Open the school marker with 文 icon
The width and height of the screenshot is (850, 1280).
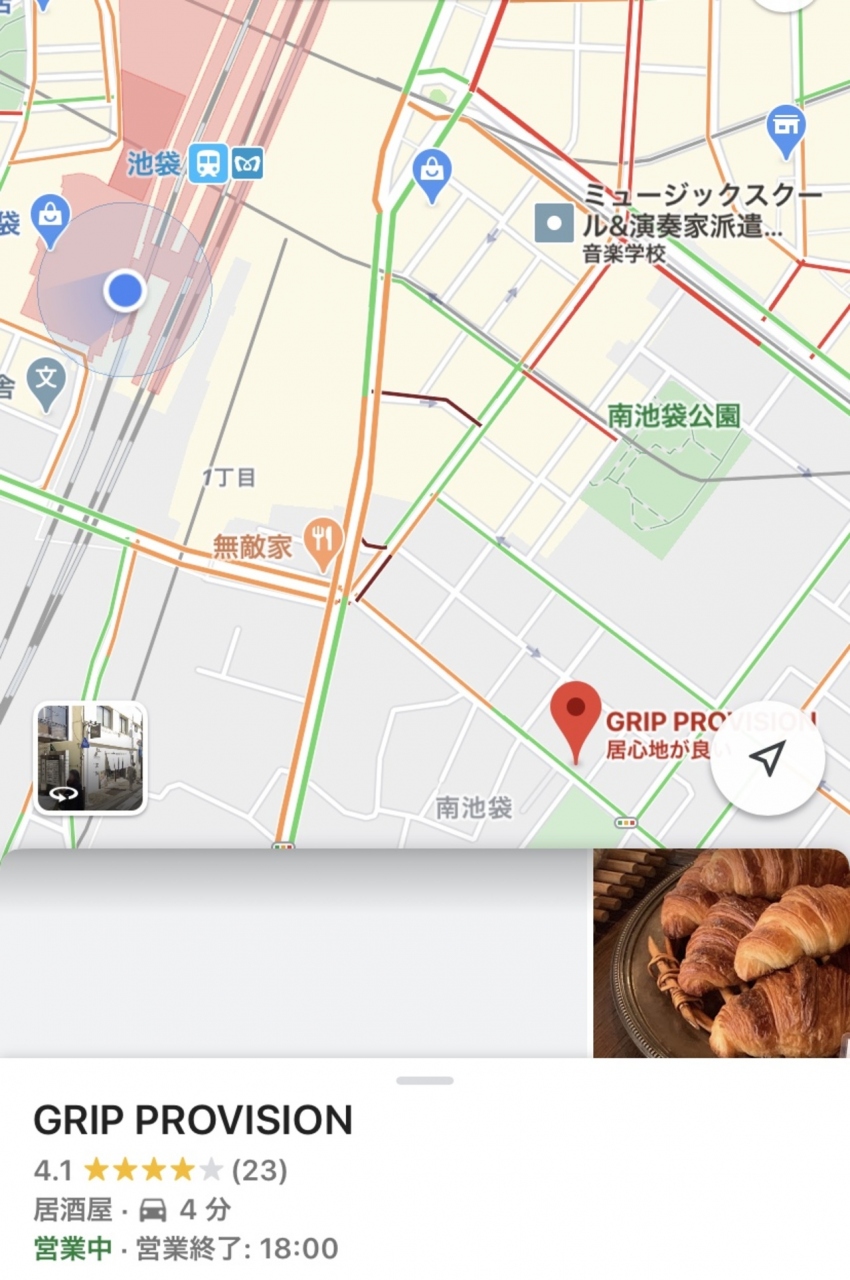(45, 380)
